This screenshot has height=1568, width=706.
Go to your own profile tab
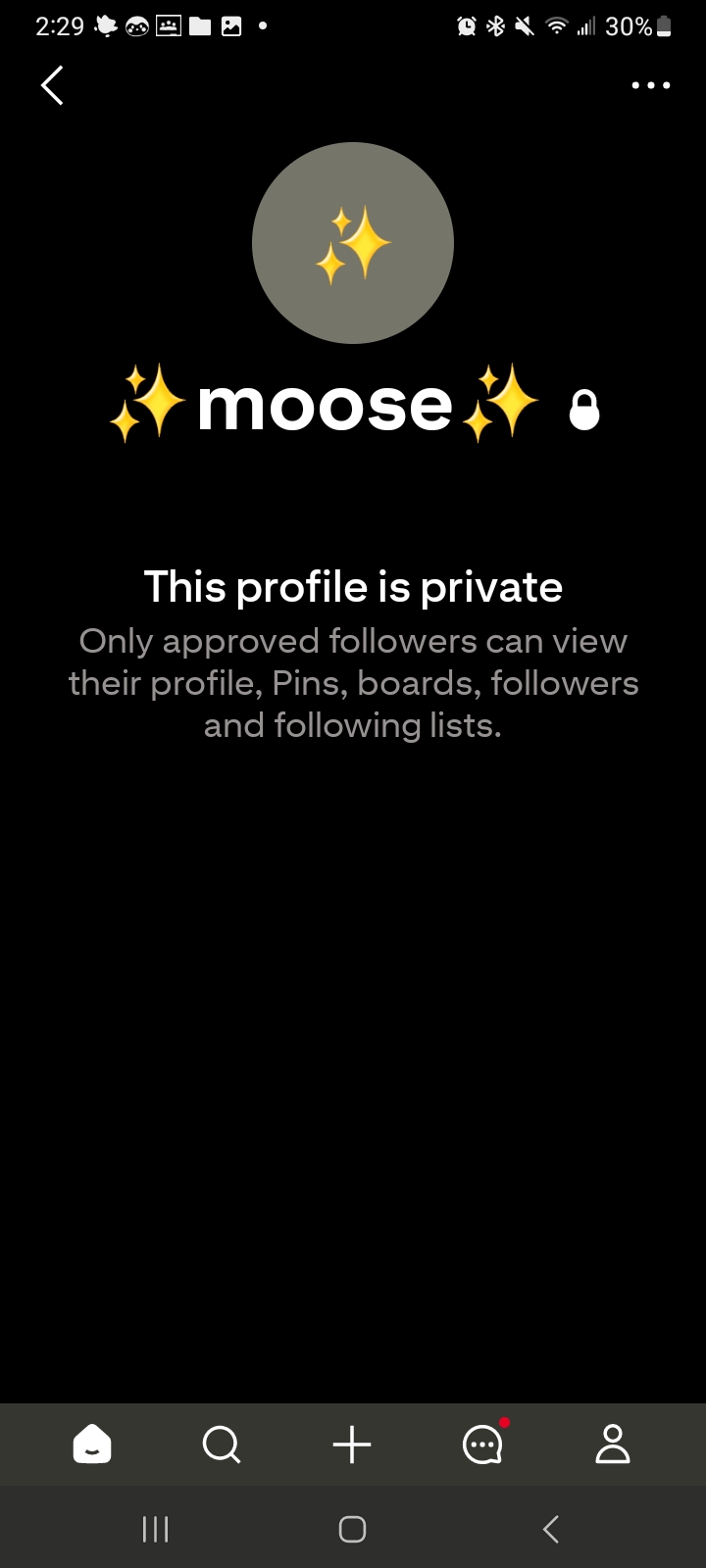point(613,1445)
